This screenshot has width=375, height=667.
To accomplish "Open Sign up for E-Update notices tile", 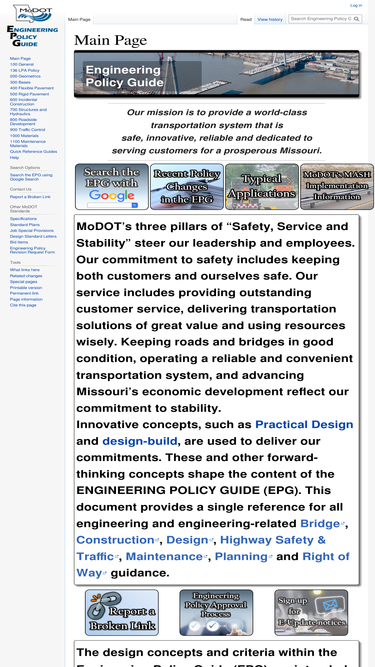I will pyautogui.click(x=311, y=613).
